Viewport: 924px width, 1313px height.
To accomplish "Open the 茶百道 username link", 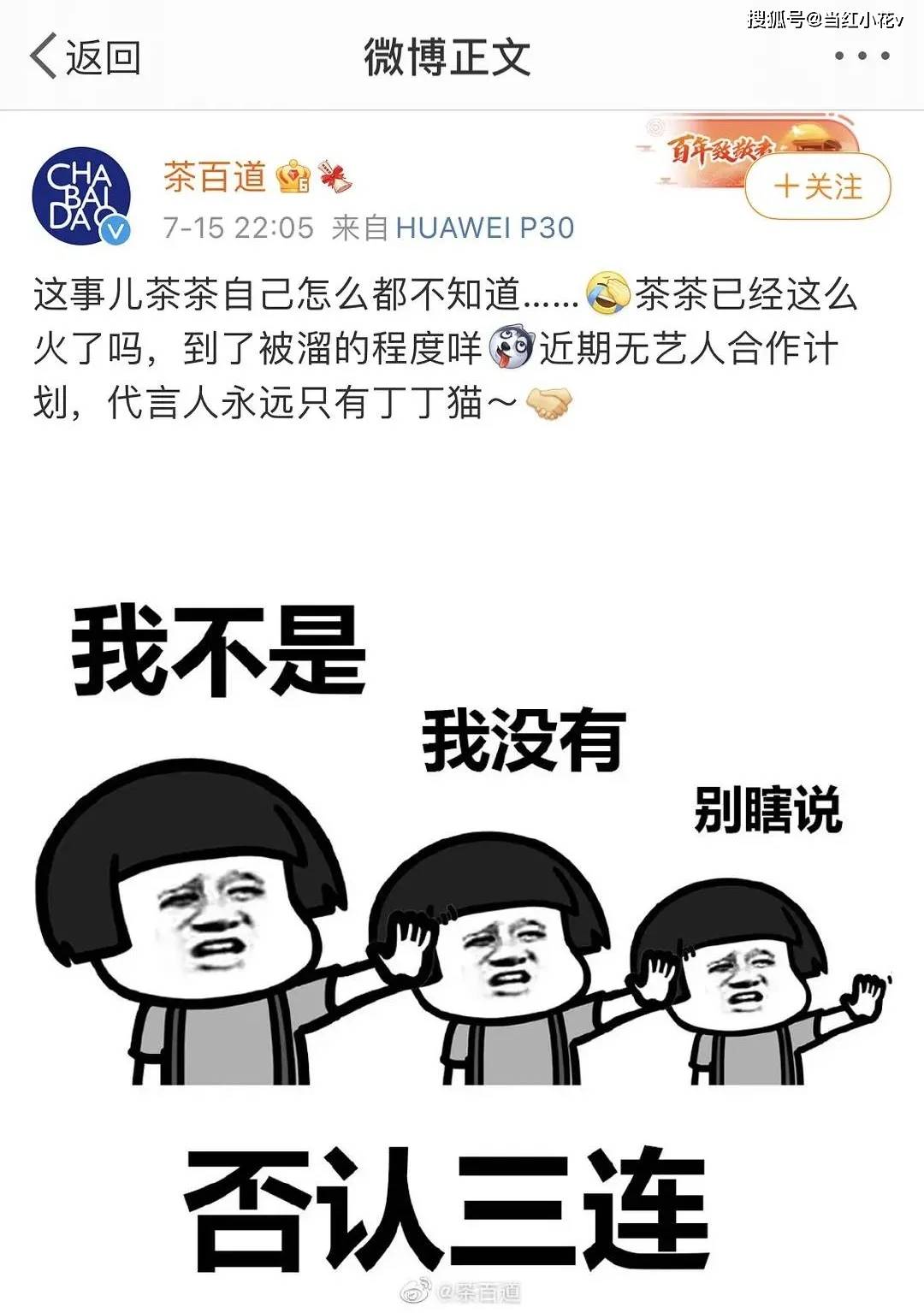I will tap(215, 177).
